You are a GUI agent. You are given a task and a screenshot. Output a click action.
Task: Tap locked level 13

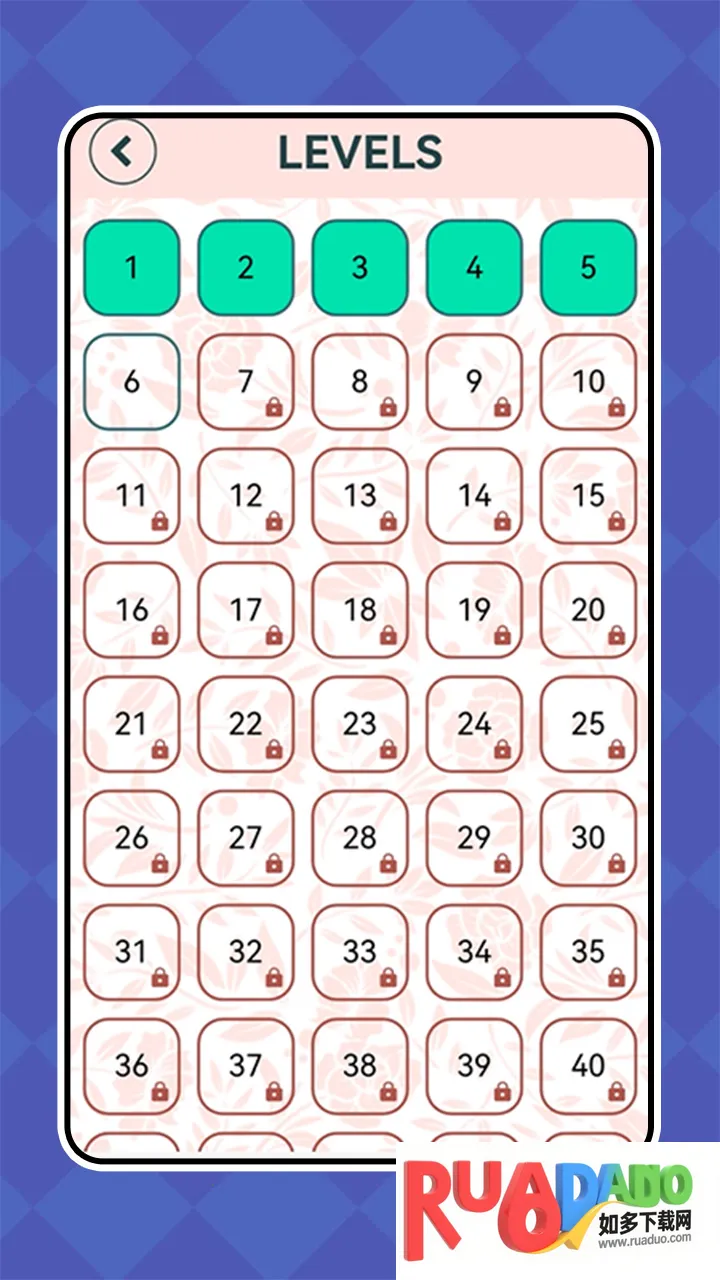pyautogui.click(x=360, y=496)
